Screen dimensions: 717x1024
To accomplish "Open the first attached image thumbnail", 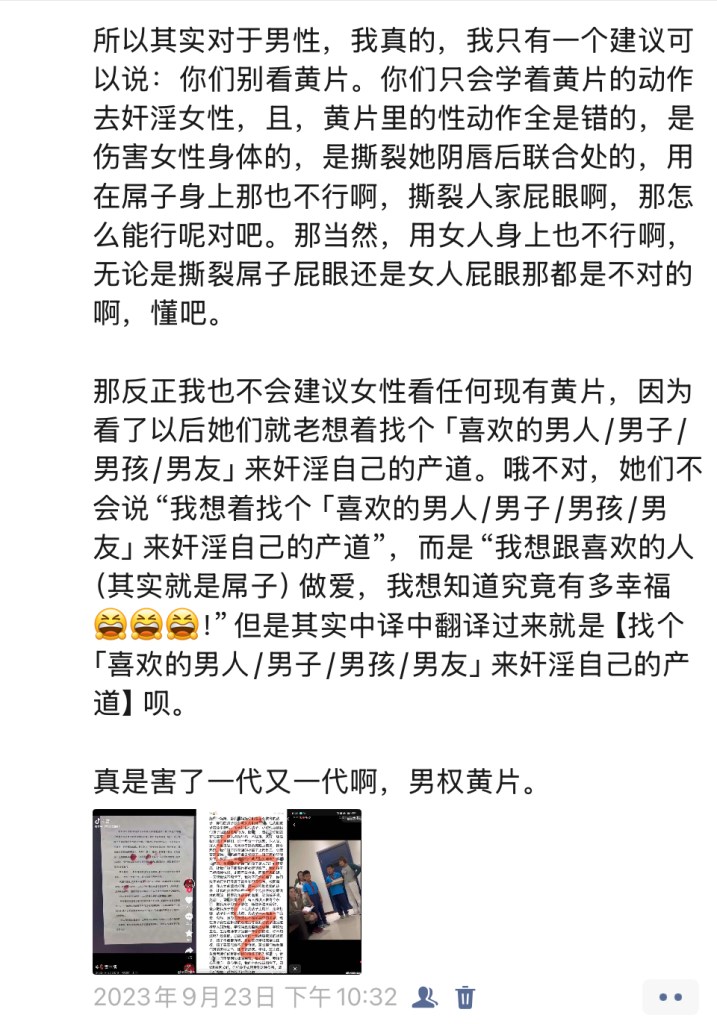I will 145,891.
